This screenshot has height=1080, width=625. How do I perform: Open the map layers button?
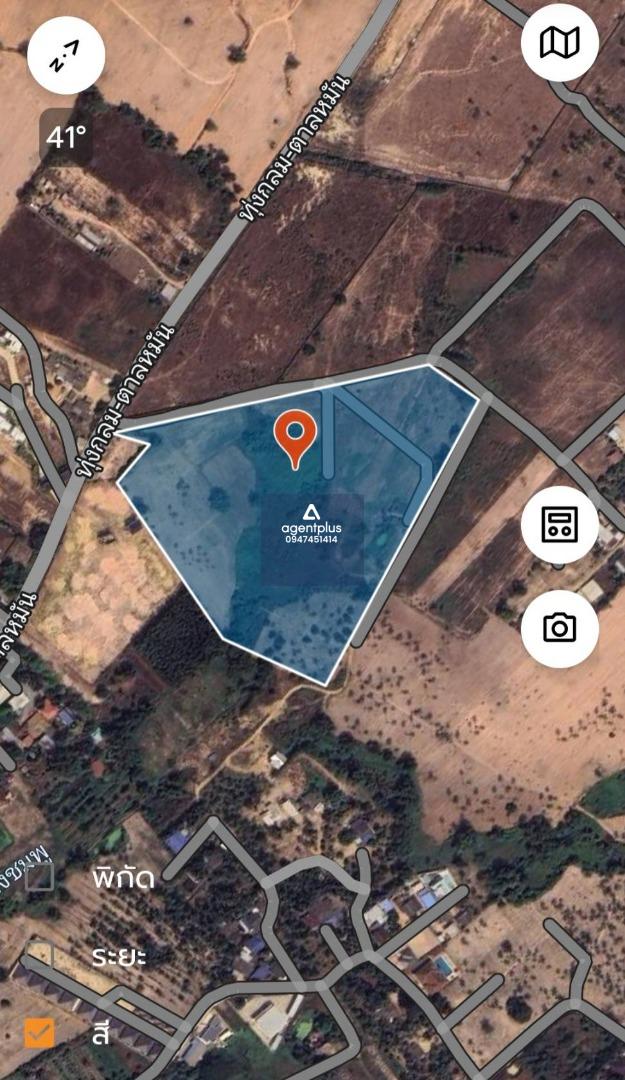559,43
